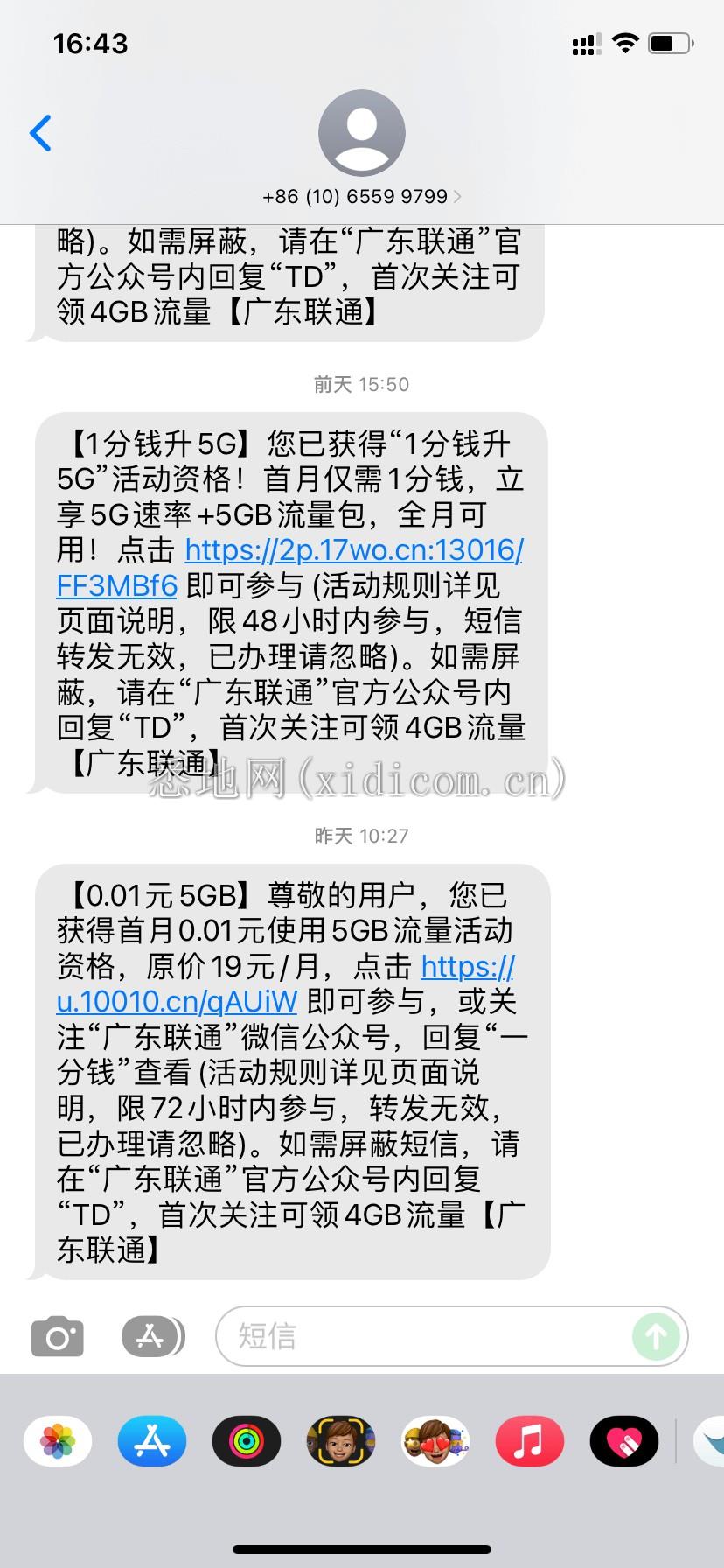Toggle the iMessage apps drawer button
This screenshot has width=724, height=1568.
(x=152, y=1336)
